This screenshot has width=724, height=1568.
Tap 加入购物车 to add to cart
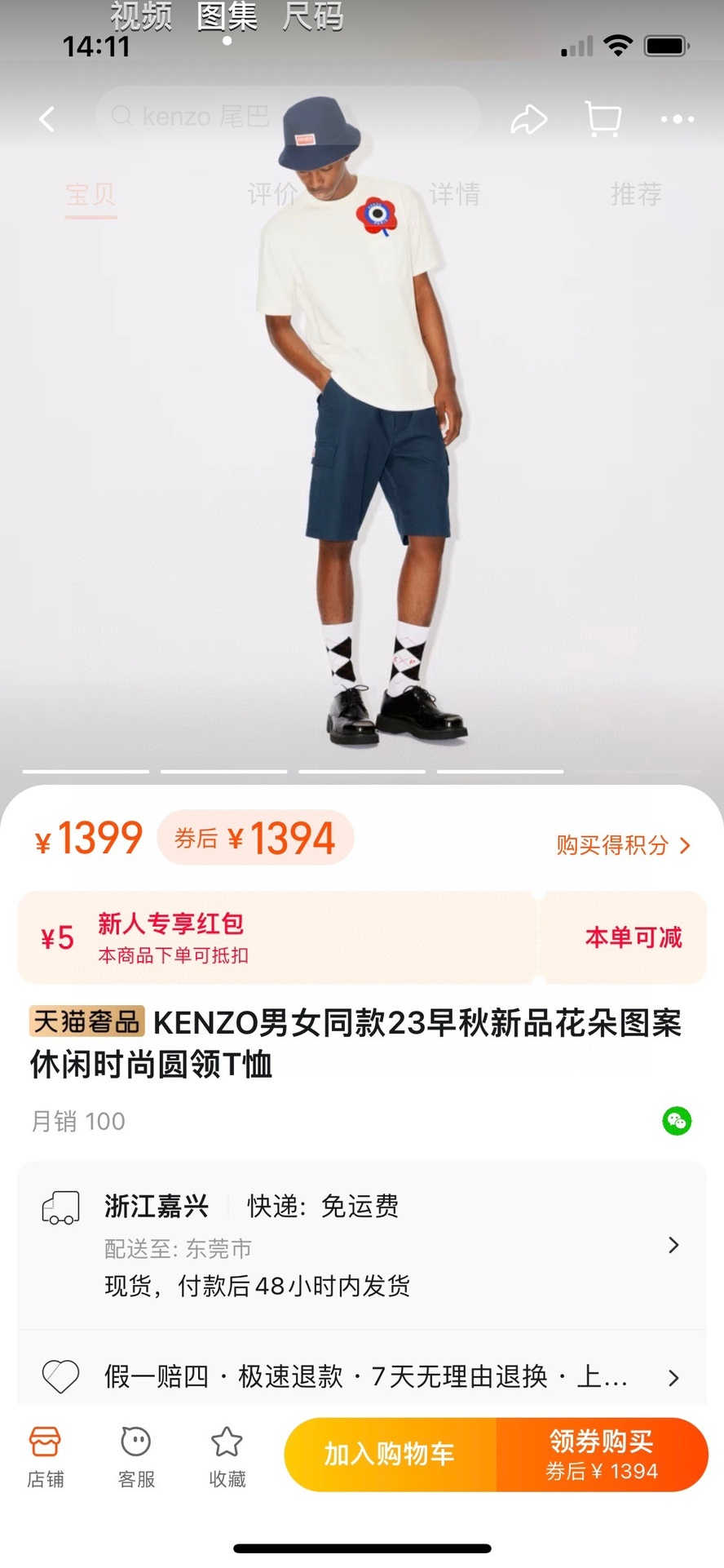[x=390, y=1455]
